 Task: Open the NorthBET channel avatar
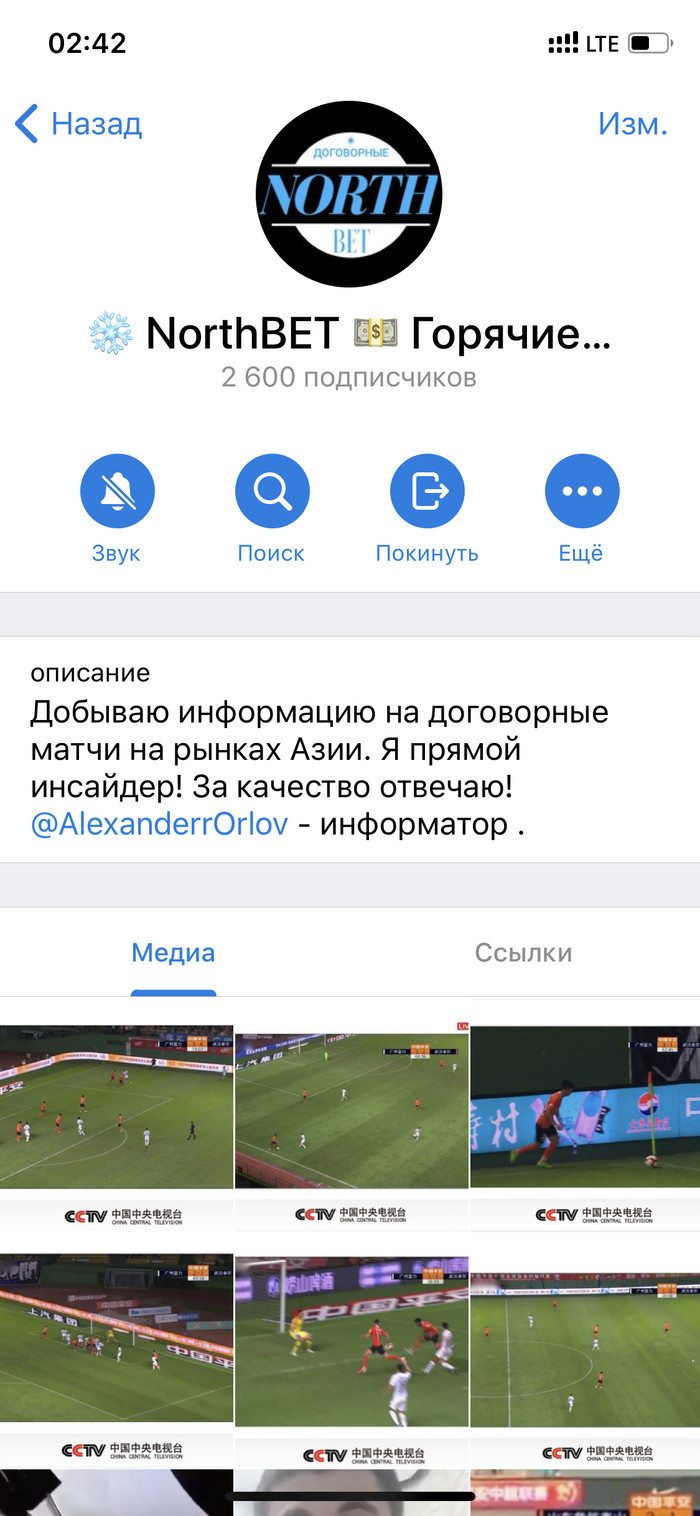(x=349, y=195)
